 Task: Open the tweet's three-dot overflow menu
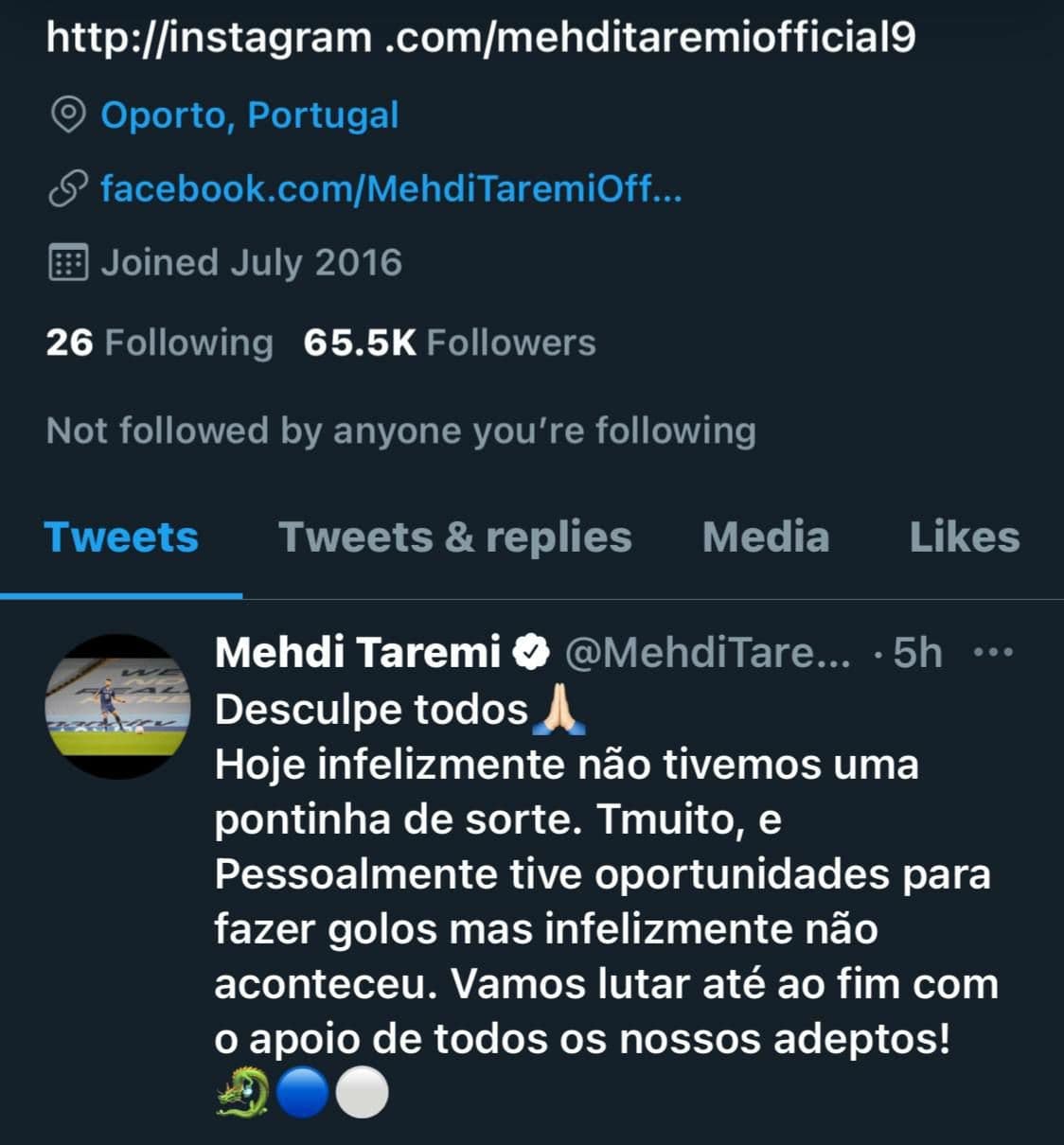993,653
